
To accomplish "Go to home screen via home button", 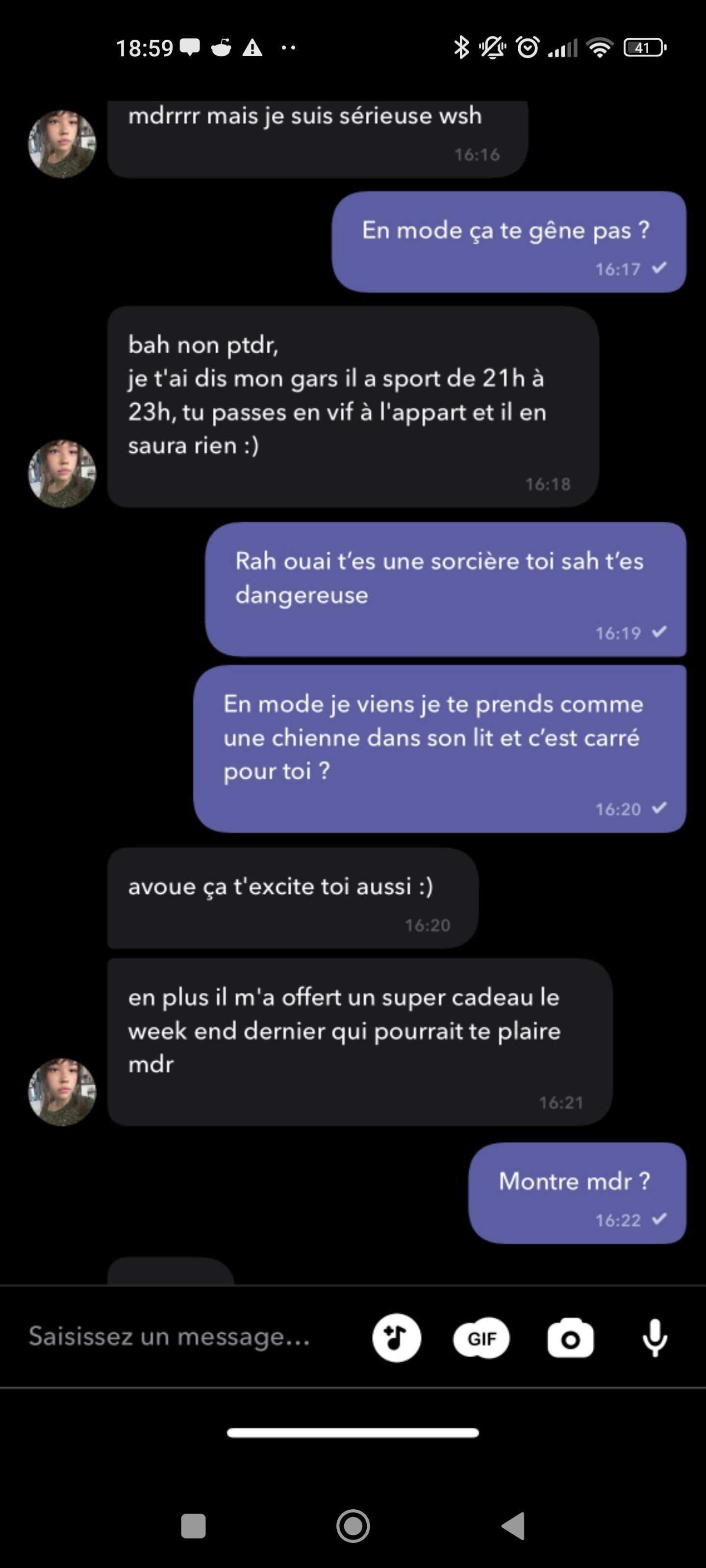I will pos(353,1526).
